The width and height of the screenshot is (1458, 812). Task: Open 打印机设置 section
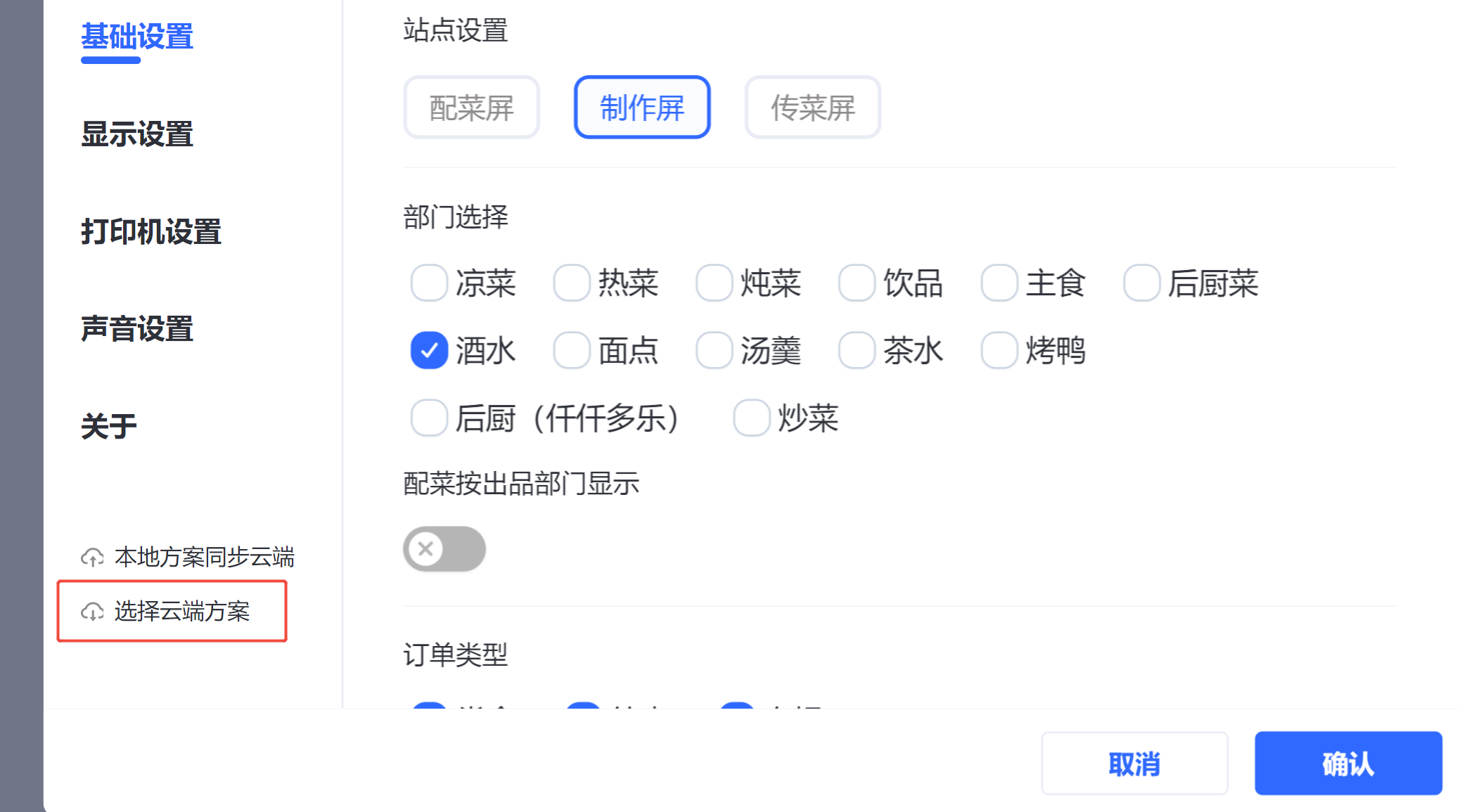[151, 232]
